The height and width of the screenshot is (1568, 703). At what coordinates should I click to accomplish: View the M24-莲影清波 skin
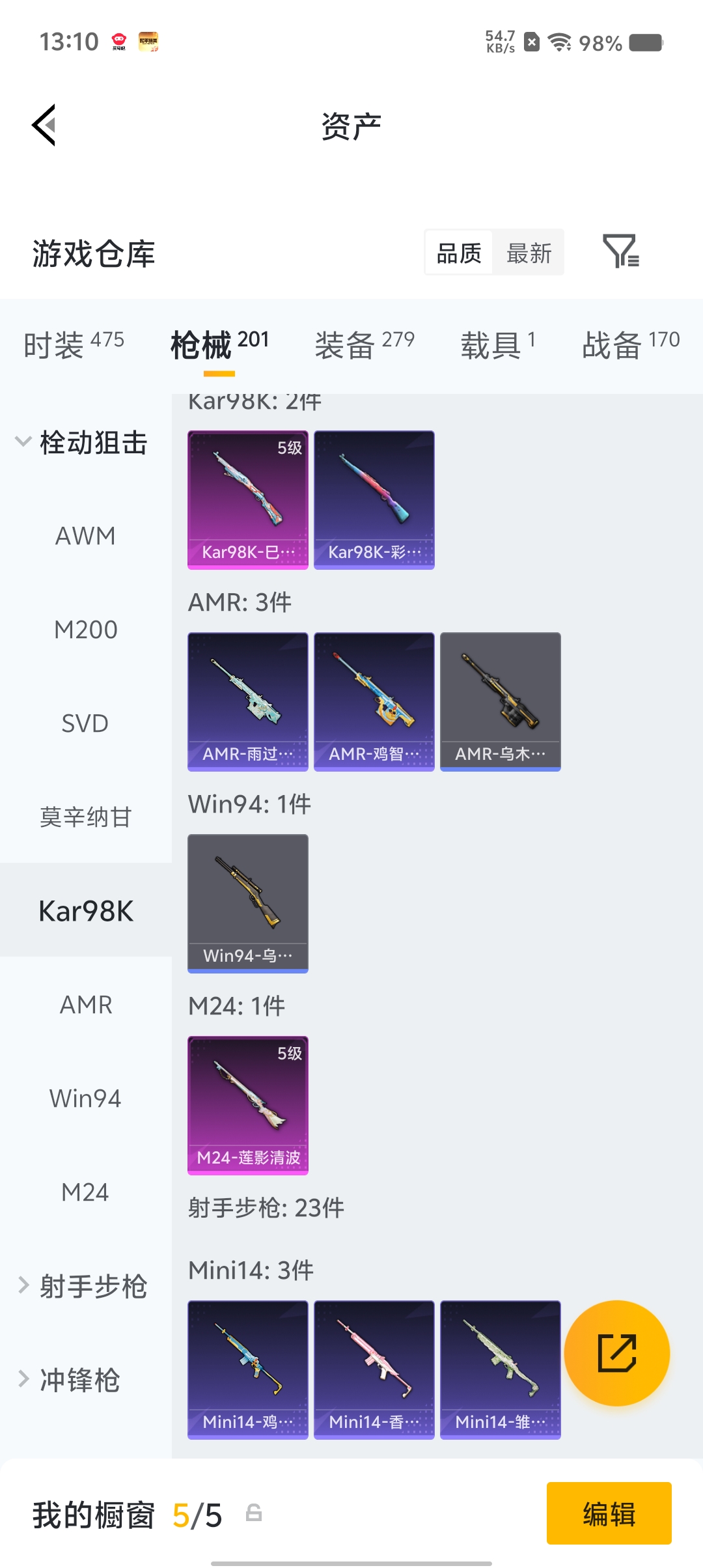[247, 1105]
